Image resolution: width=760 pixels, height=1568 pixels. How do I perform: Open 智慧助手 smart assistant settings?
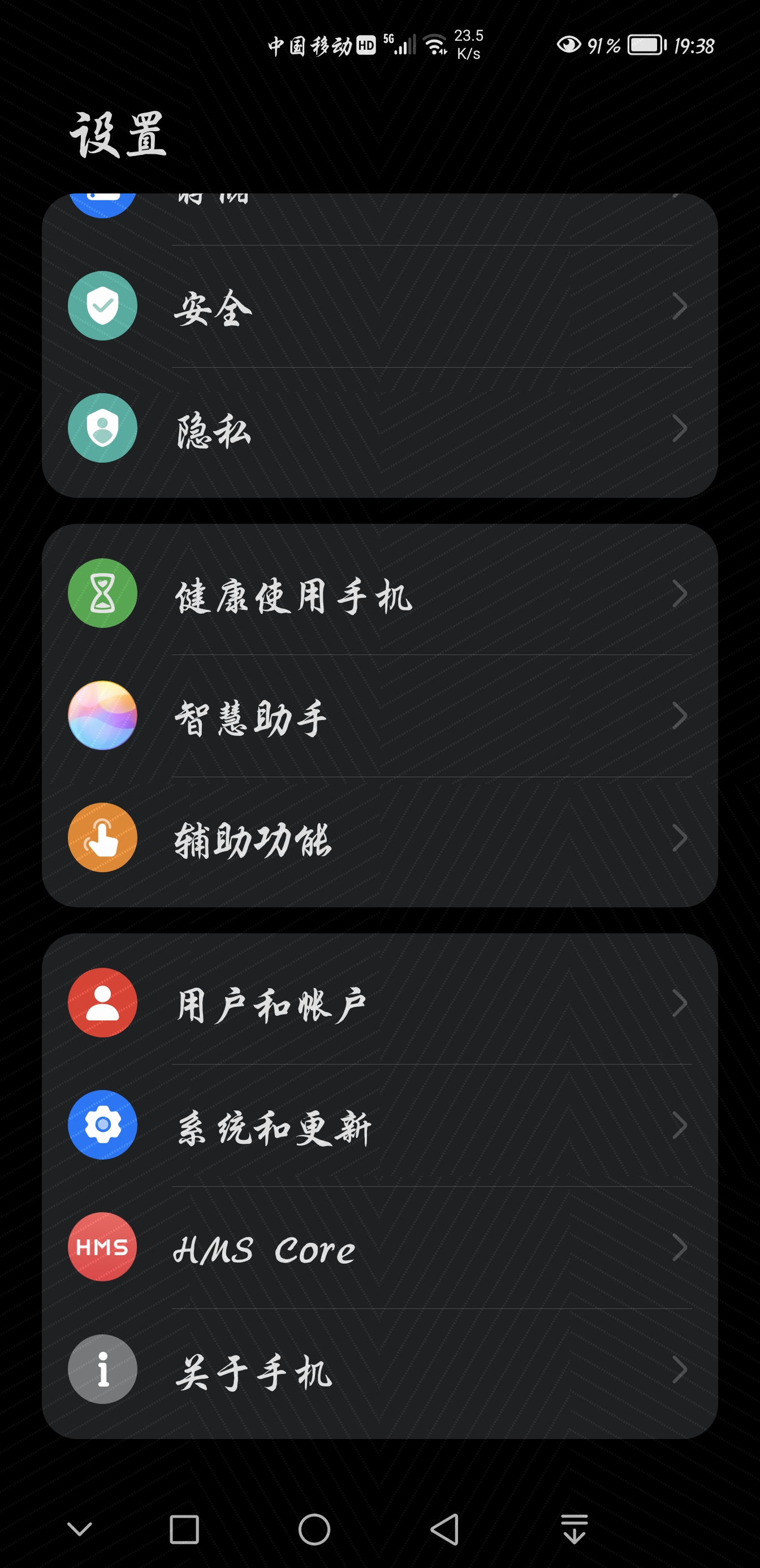[x=379, y=716]
